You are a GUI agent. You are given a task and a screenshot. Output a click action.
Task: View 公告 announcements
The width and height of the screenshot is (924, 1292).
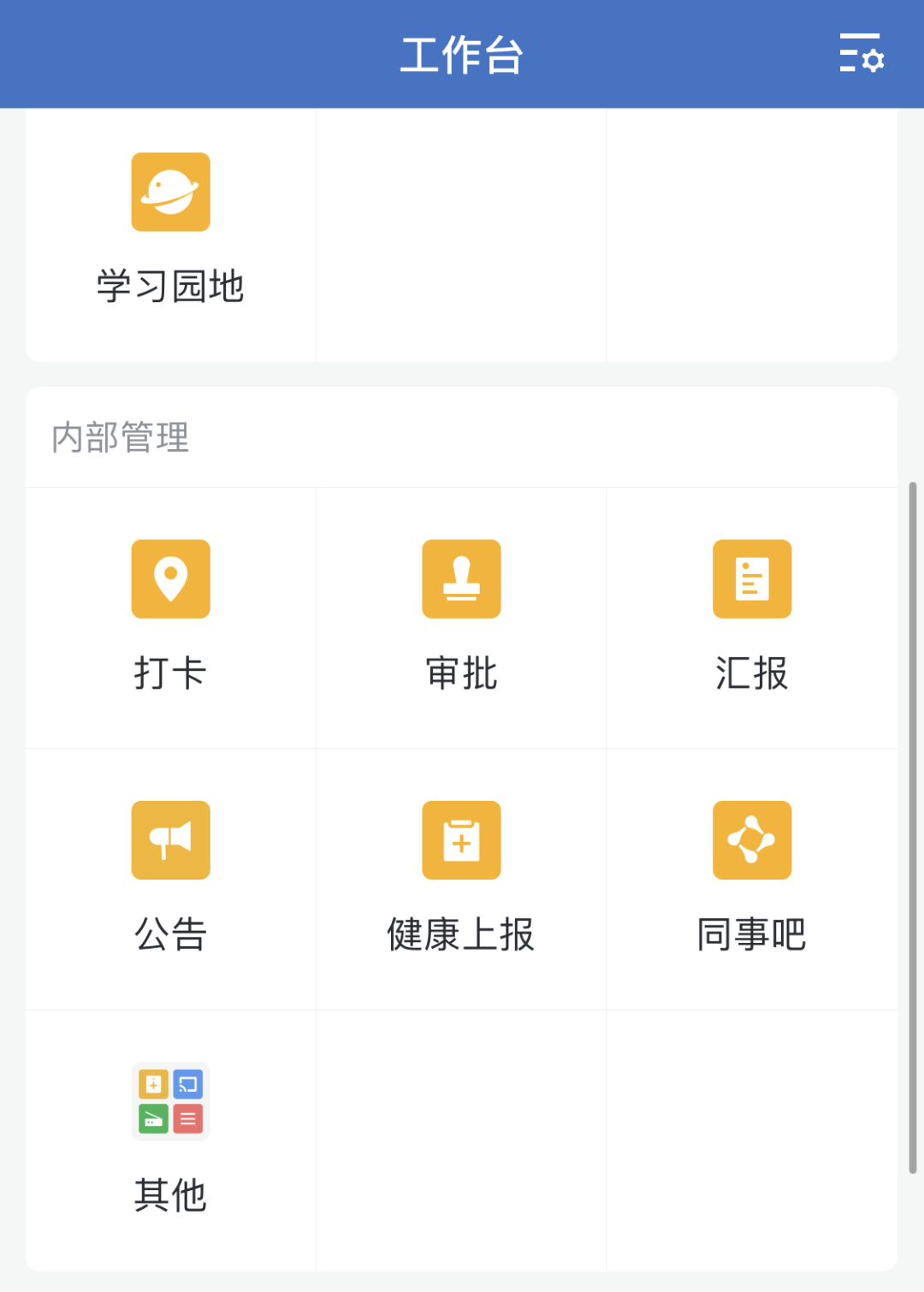point(170,840)
